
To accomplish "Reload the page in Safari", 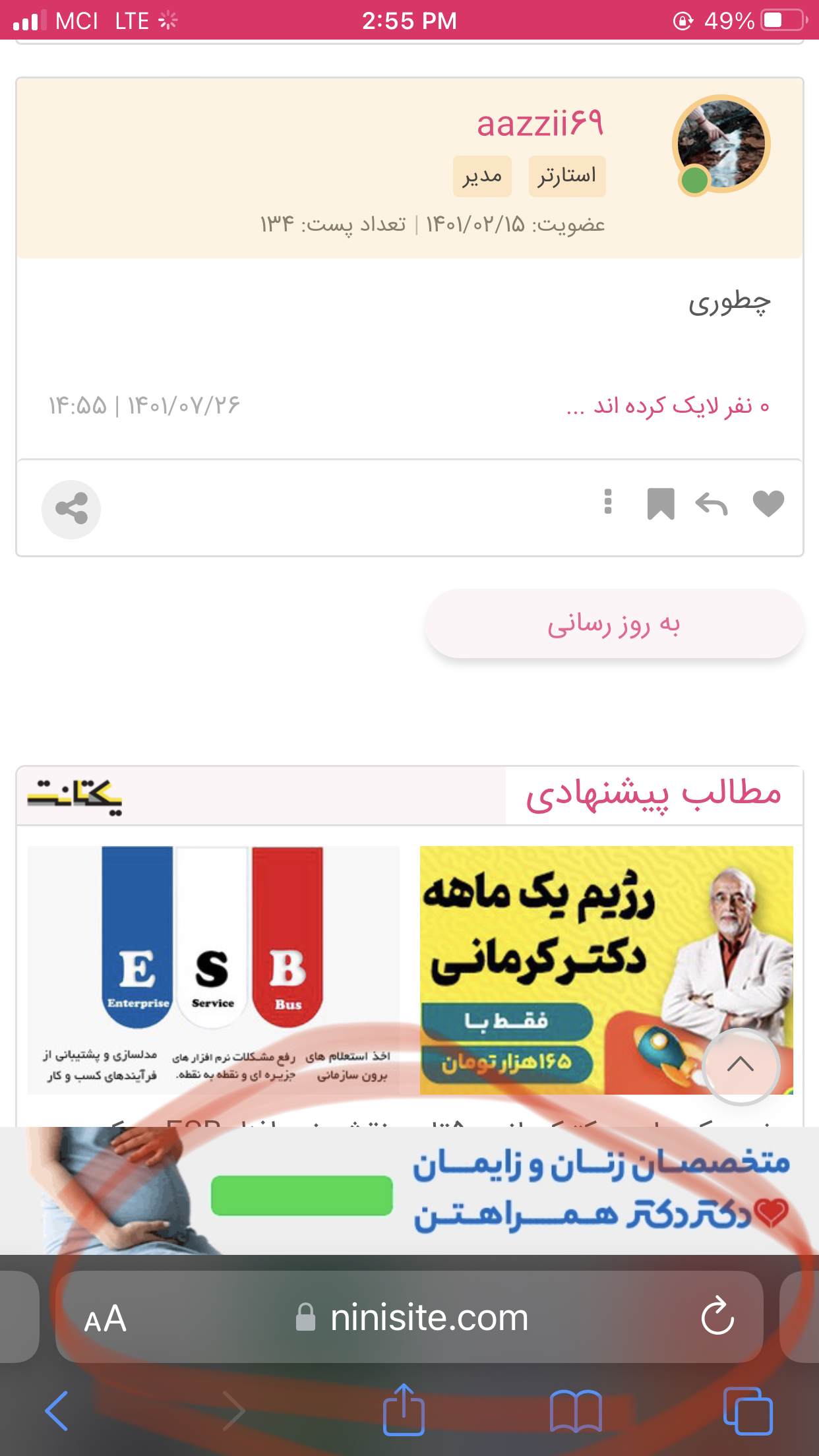I will pos(717,1317).
